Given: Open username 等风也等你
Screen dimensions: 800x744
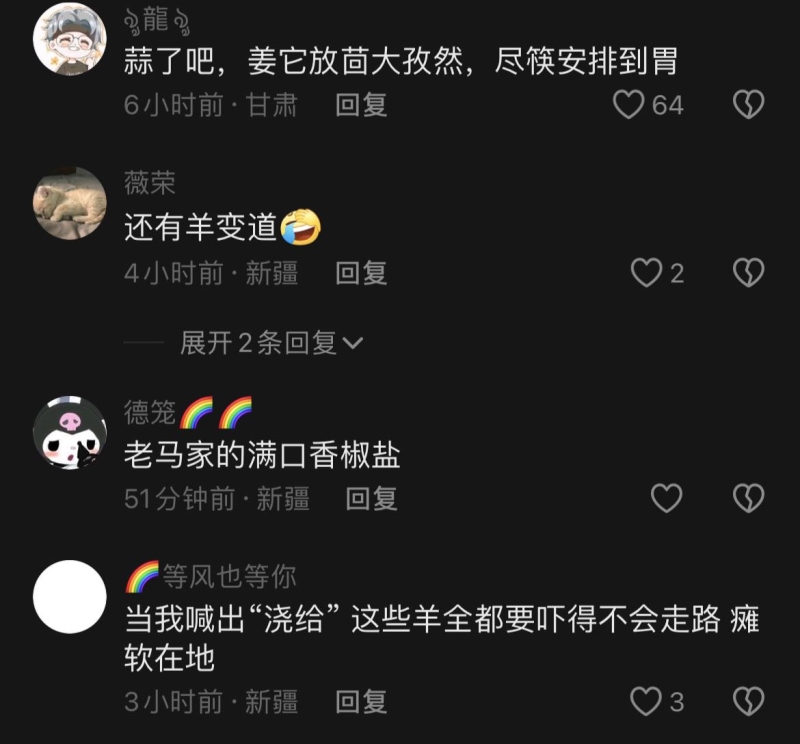Looking at the screenshot, I should click(228, 576).
